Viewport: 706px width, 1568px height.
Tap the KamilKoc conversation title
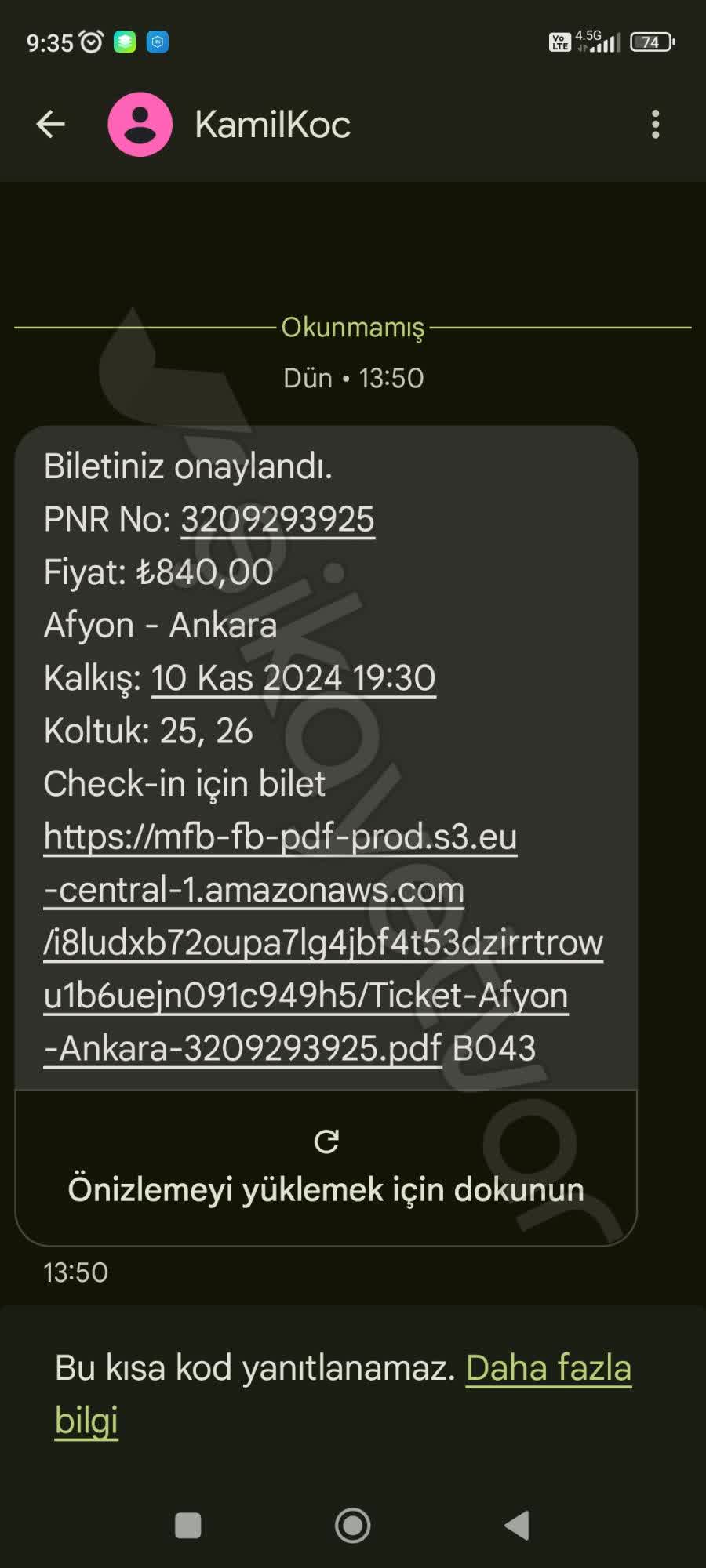coord(271,124)
